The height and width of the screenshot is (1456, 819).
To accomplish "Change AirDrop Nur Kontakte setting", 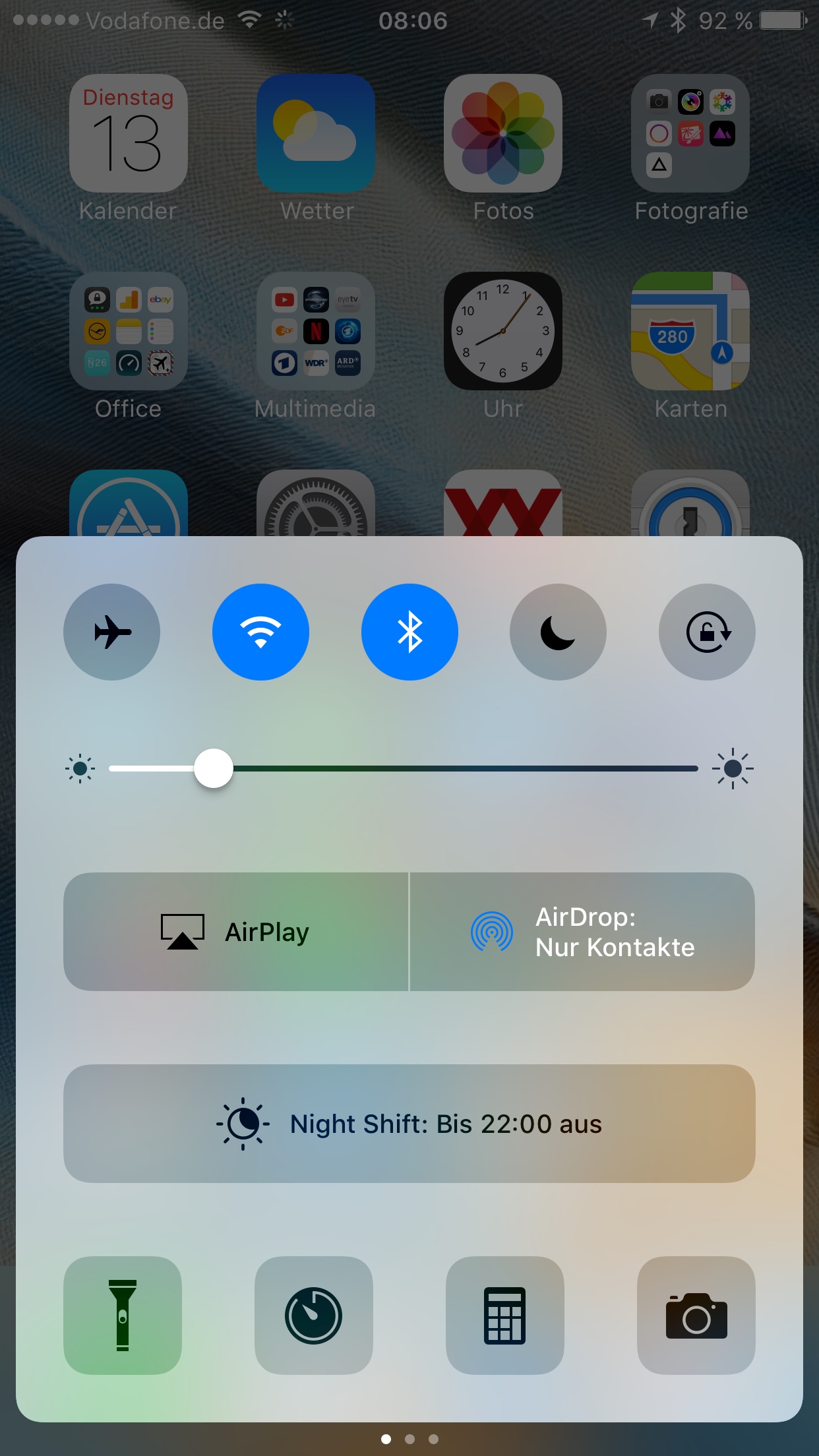I will click(583, 932).
